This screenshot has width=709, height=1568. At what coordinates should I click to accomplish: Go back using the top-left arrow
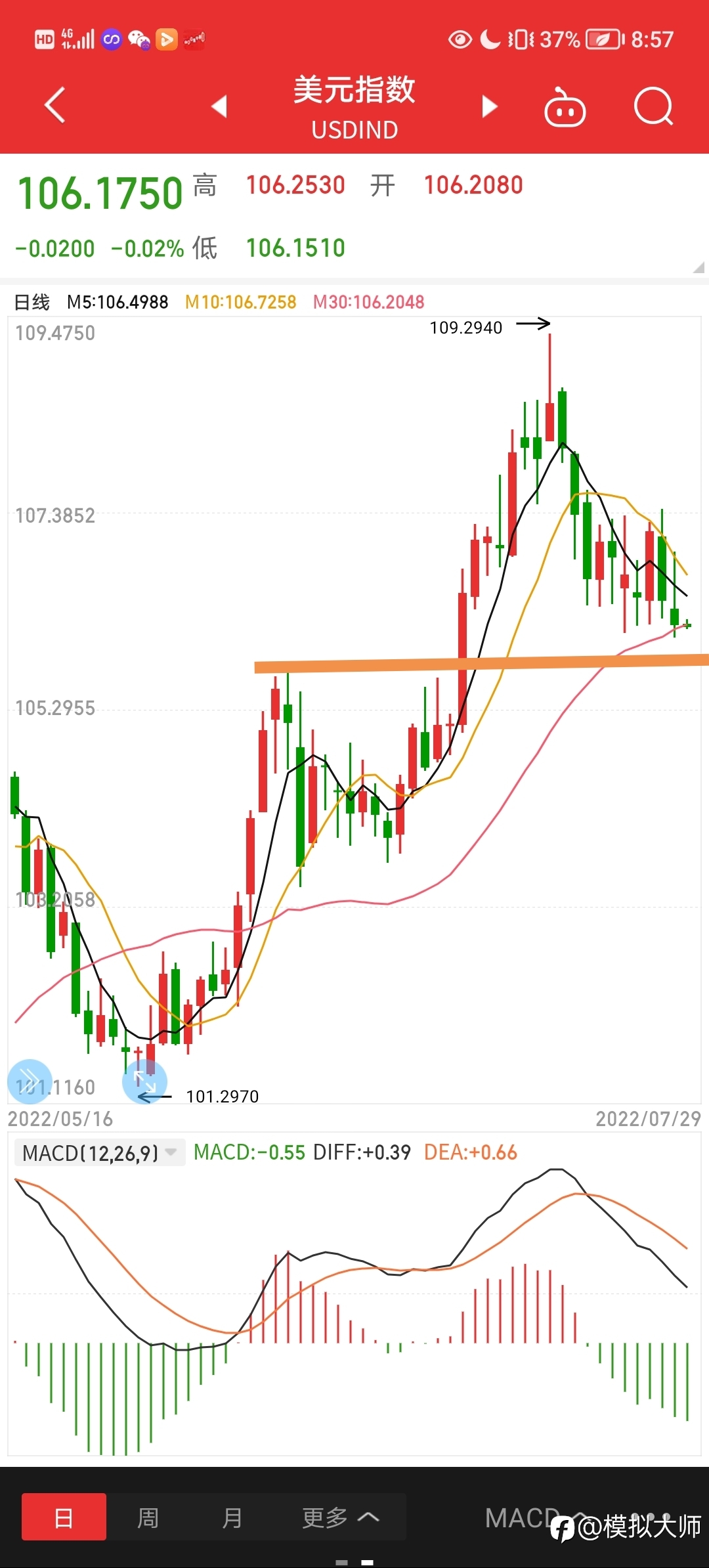tap(55, 105)
